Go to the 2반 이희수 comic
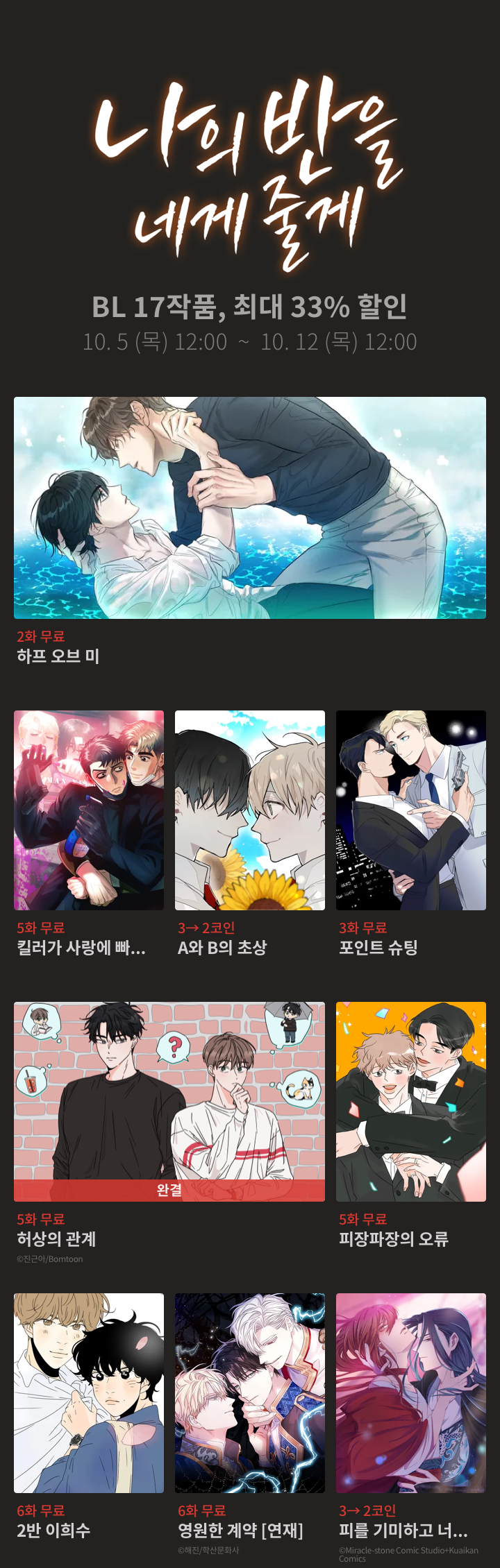This screenshot has width=500, height=1568. 89,1393
